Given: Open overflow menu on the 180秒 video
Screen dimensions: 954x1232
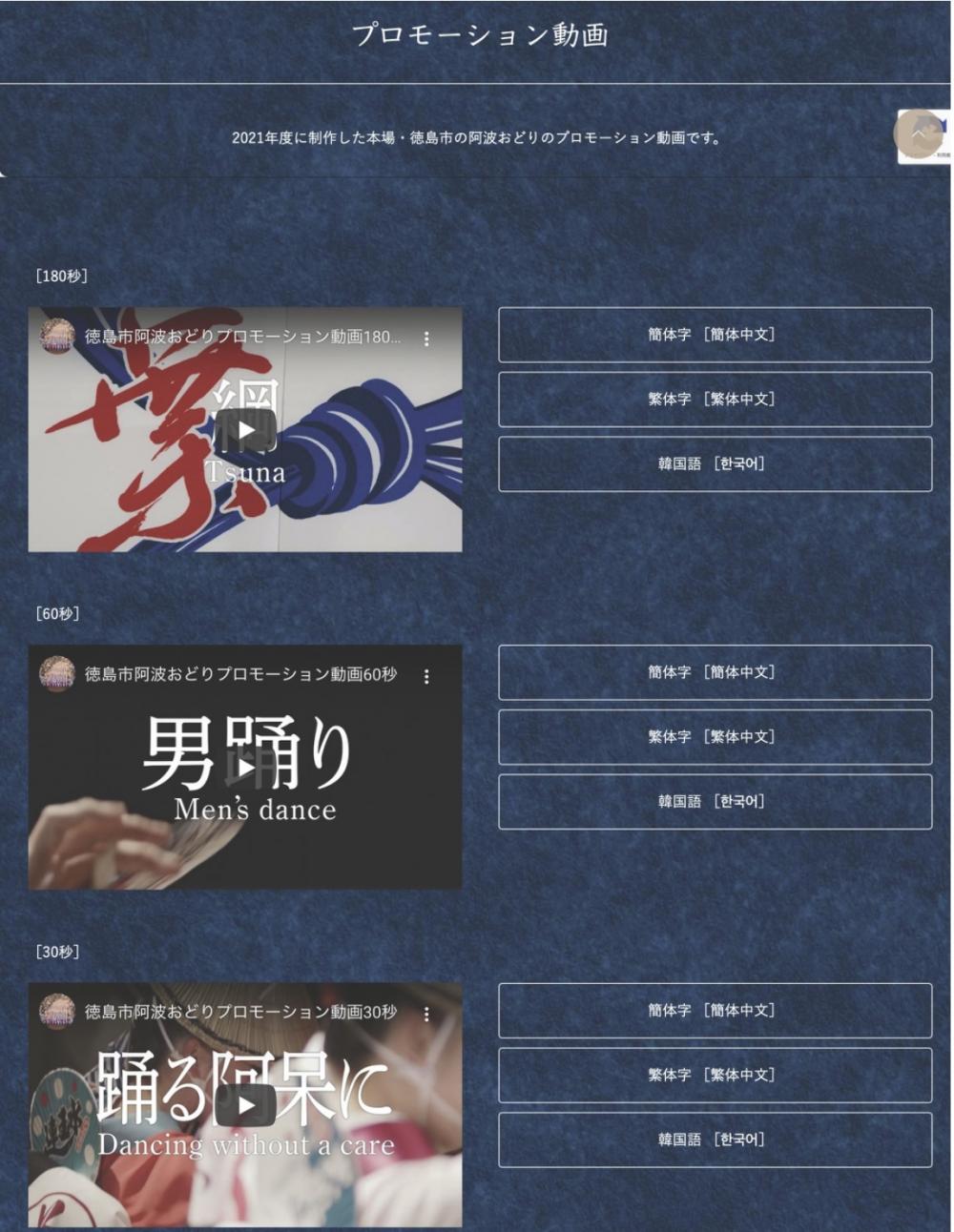Looking at the screenshot, I should click(426, 339).
